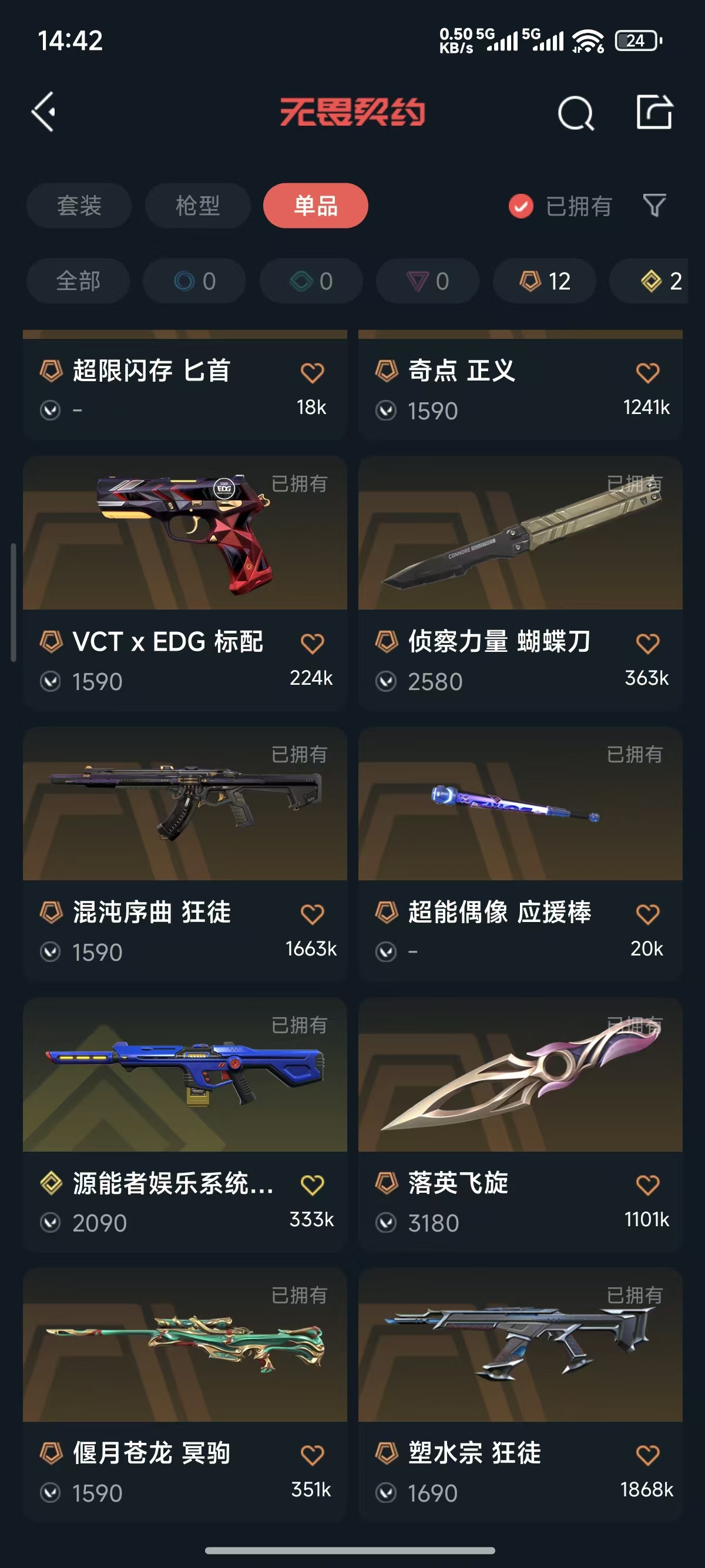Favorite the 落英飞旋 skin
Screen dimensions: 705x1568
647,1185
